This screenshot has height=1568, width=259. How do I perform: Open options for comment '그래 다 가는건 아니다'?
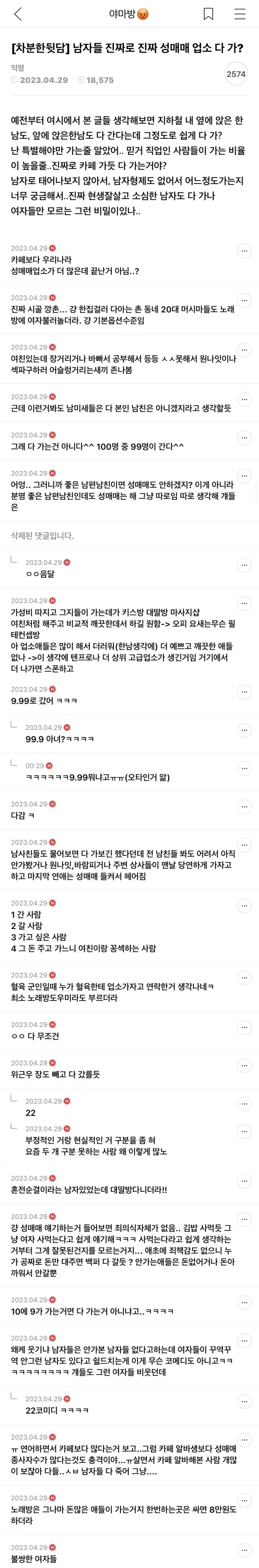[x=244, y=438]
